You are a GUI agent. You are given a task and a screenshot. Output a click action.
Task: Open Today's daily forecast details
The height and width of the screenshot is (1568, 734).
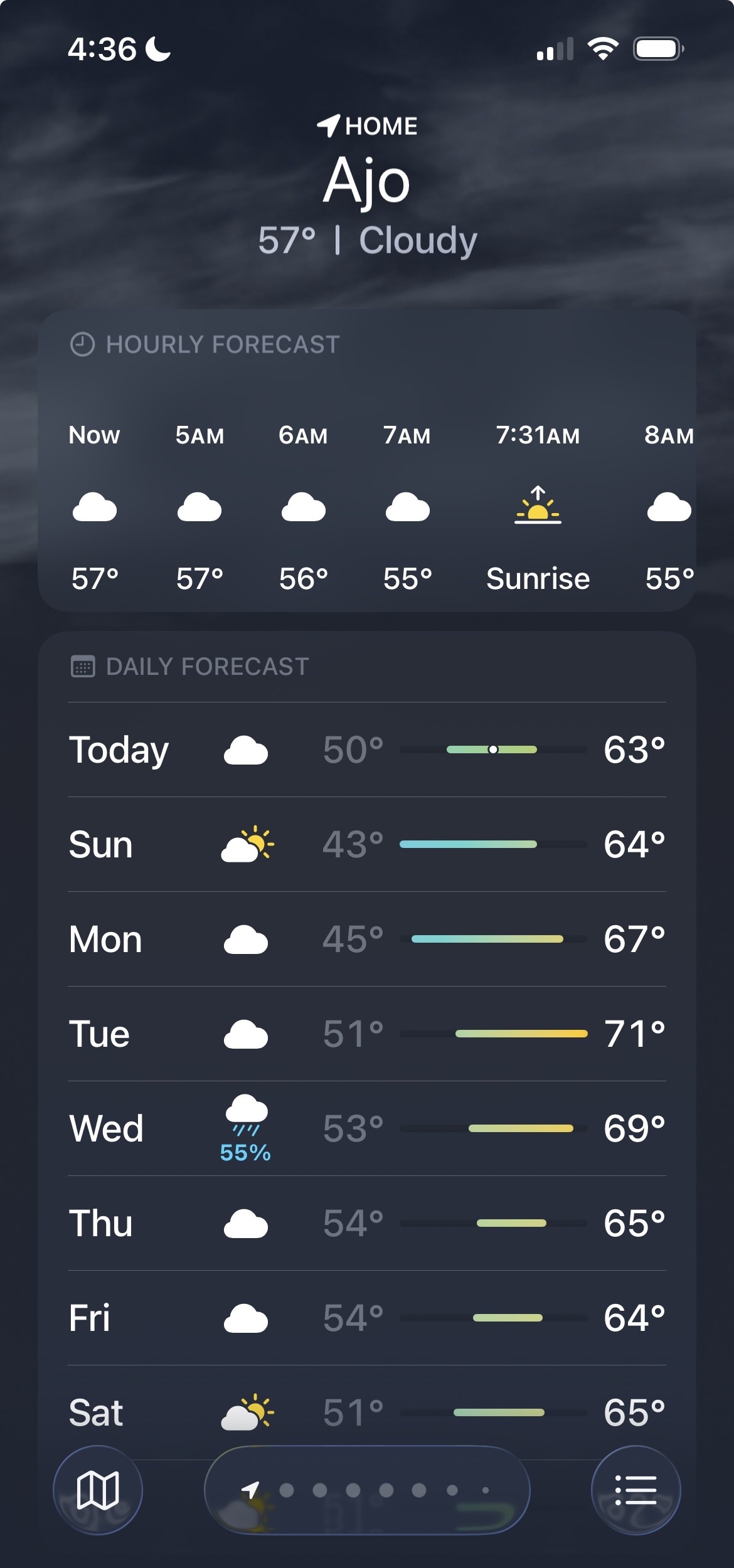(367, 750)
